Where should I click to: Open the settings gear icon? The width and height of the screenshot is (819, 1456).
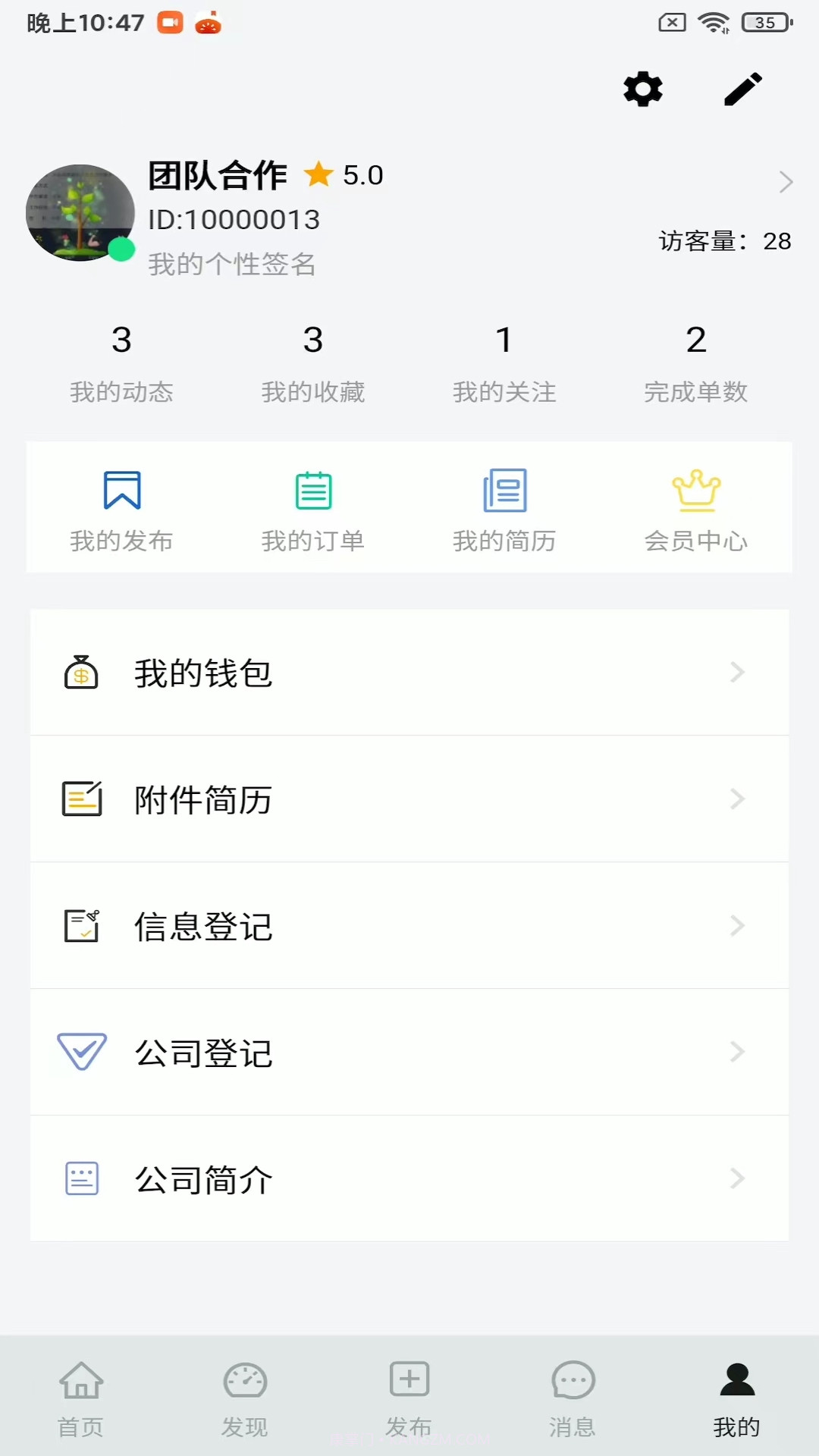tap(642, 89)
